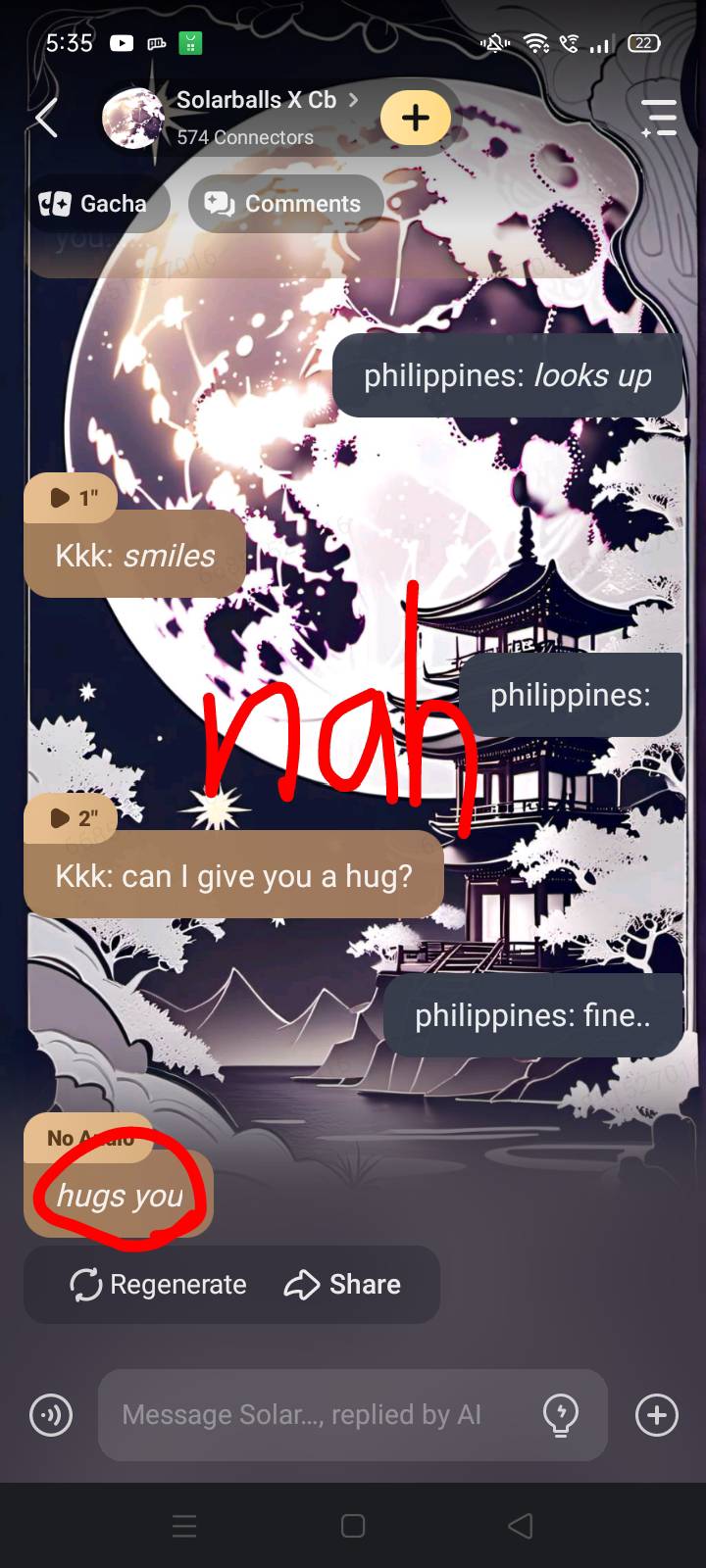The width and height of the screenshot is (706, 1568).
Task: Play the 2" audio on the hug message
Action: [72, 817]
